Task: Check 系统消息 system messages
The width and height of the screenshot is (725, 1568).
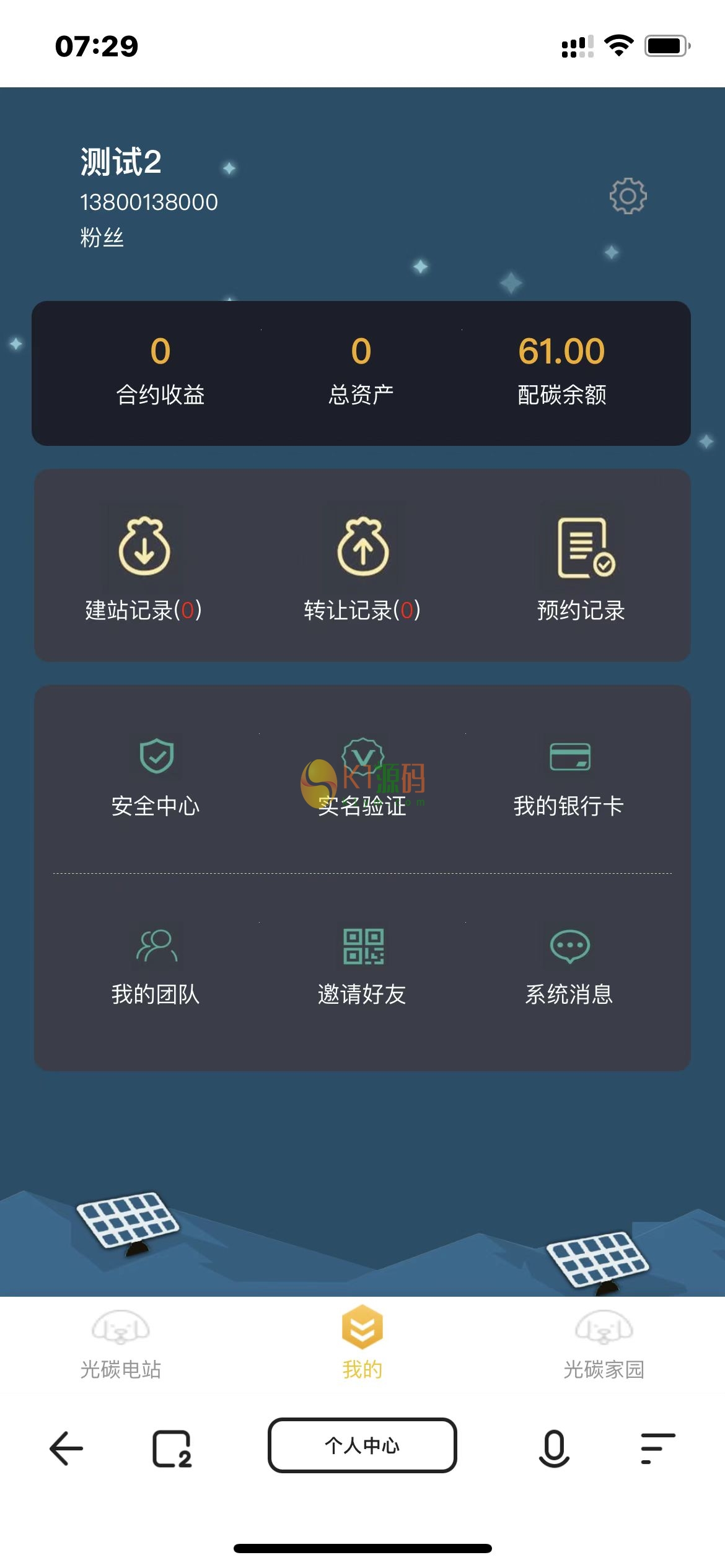Action: [x=569, y=965]
